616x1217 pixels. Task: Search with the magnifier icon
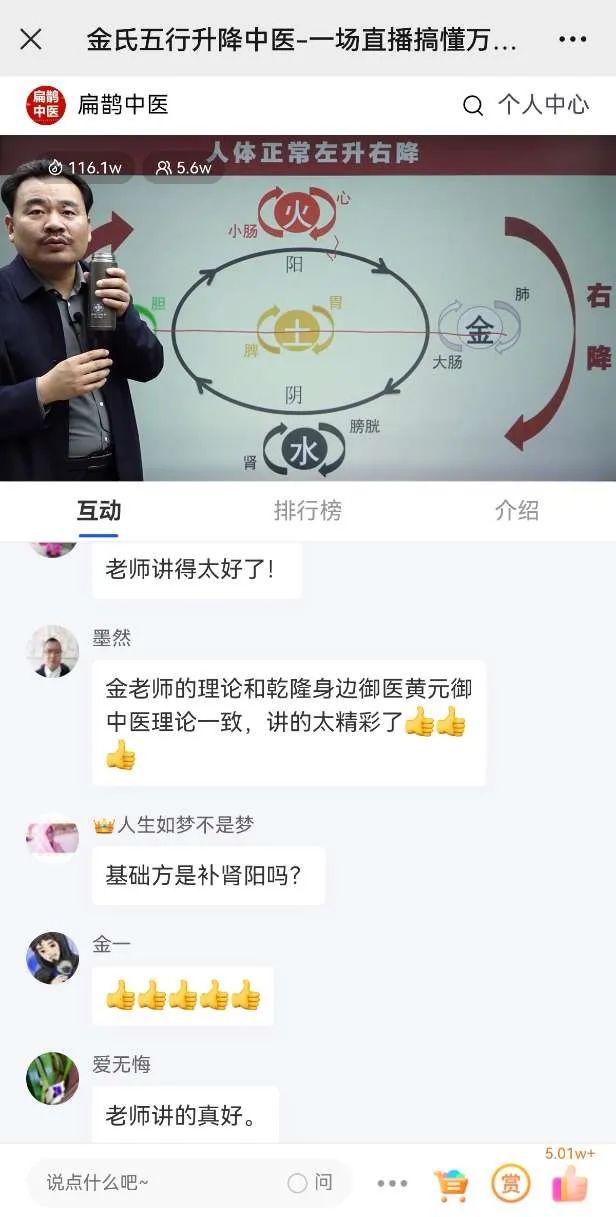click(473, 105)
